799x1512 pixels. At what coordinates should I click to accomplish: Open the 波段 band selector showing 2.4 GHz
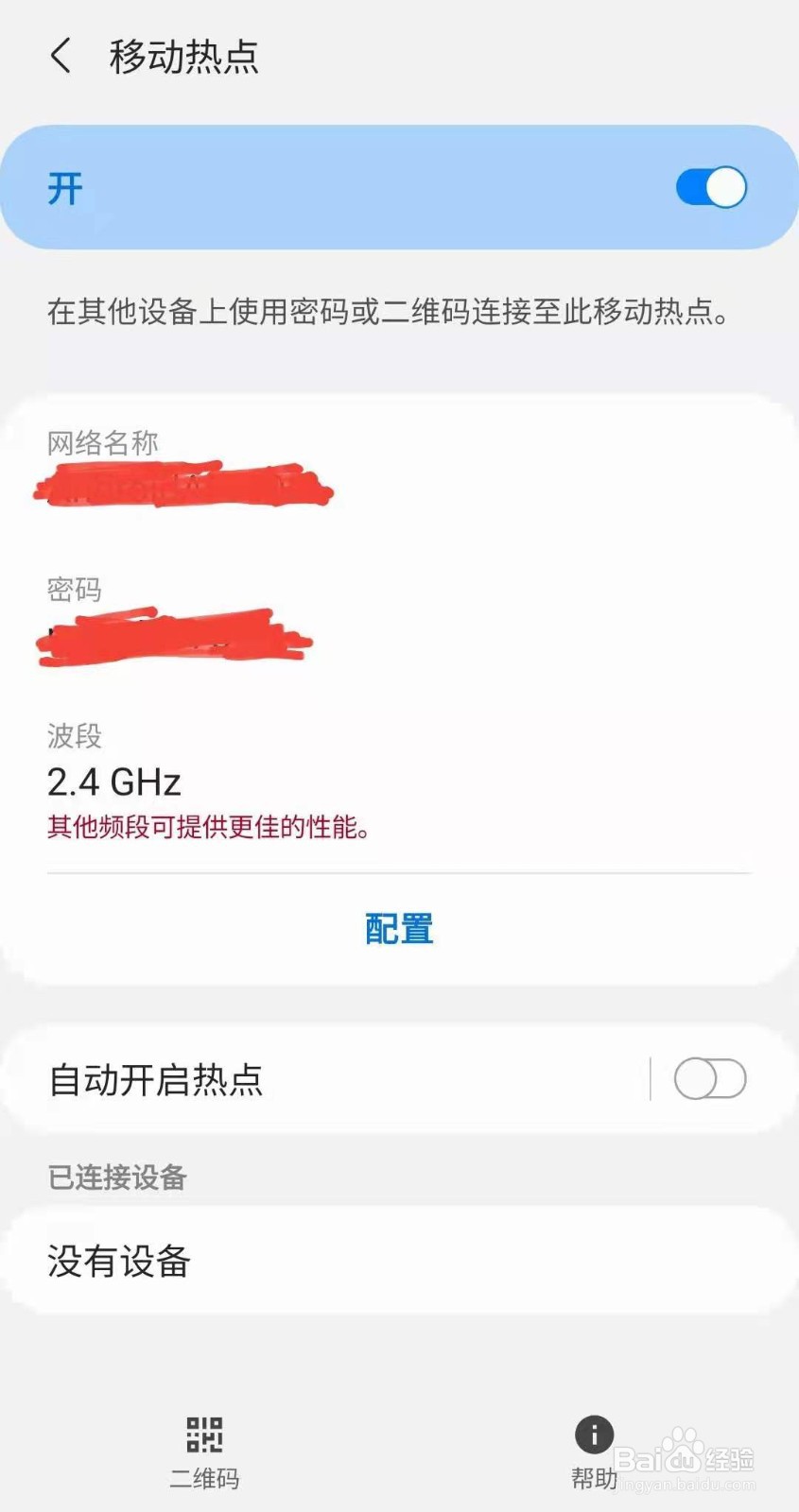point(113,782)
